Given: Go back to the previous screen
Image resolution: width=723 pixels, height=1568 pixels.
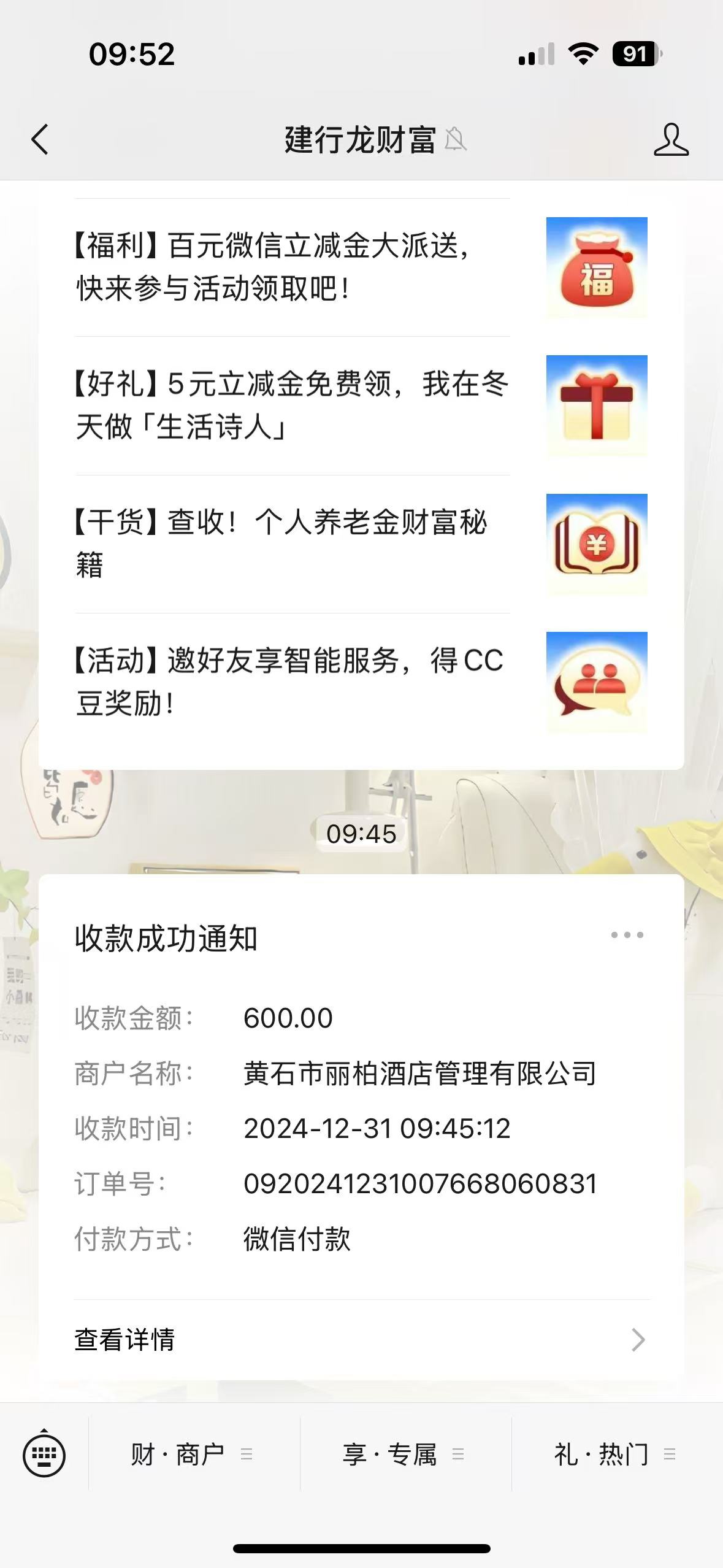Looking at the screenshot, I should pos(40,139).
